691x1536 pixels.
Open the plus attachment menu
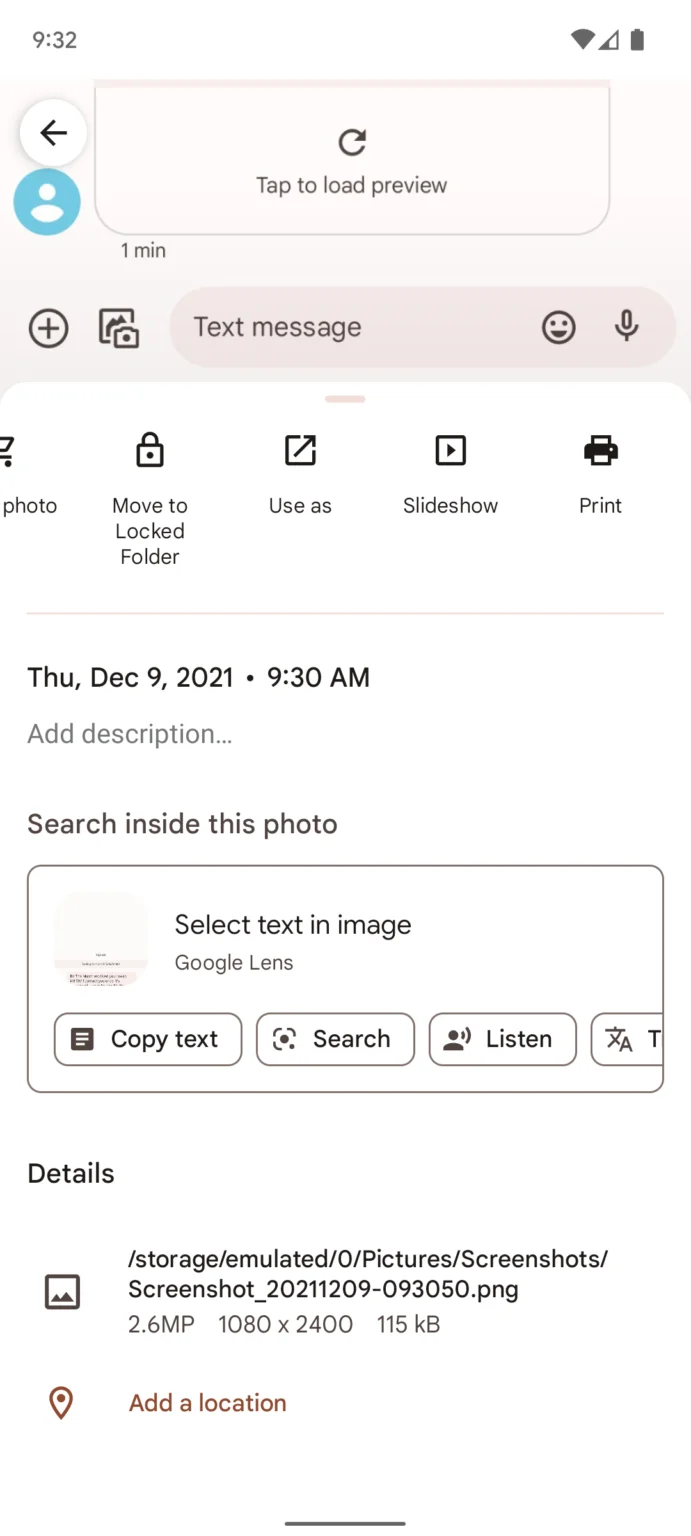48,328
